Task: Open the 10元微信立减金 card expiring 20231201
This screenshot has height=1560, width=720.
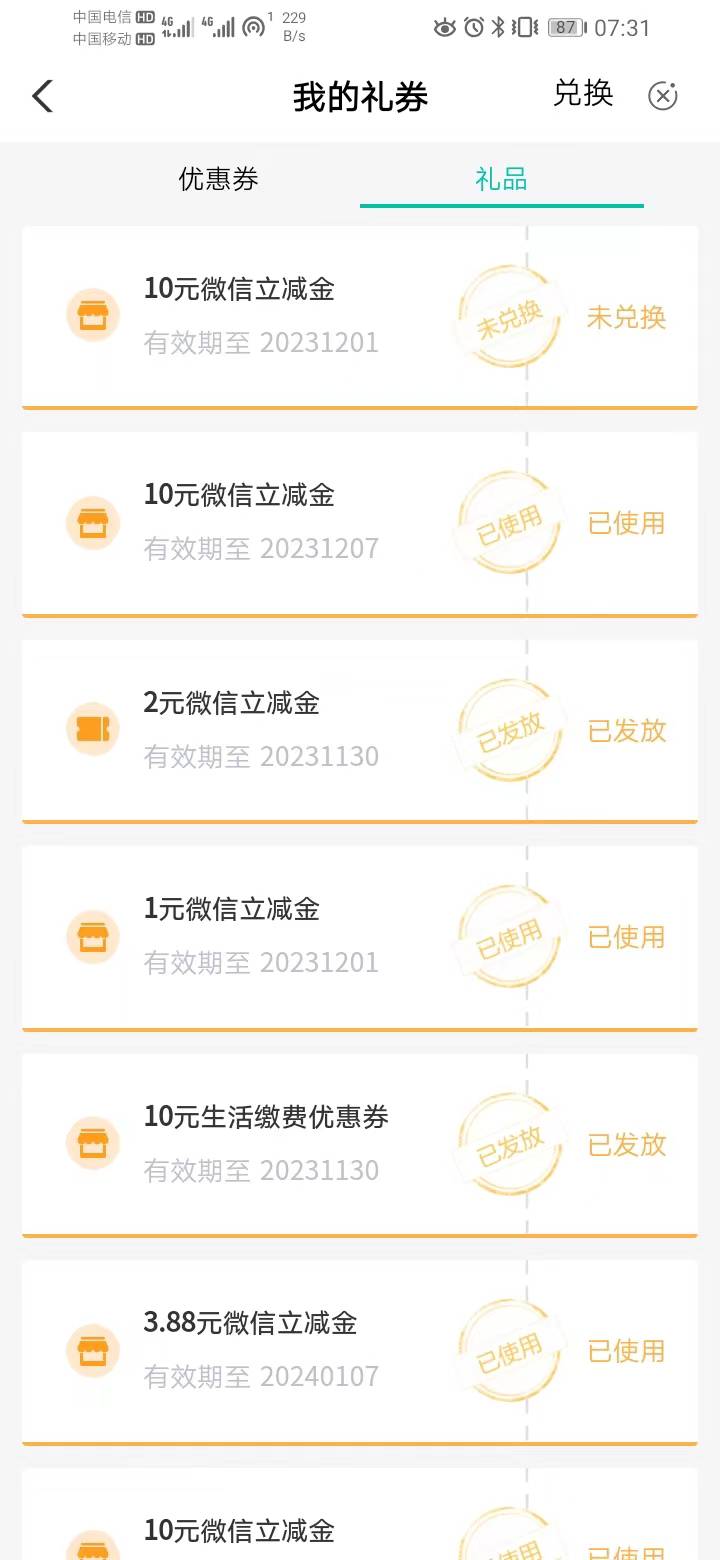Action: pos(360,318)
